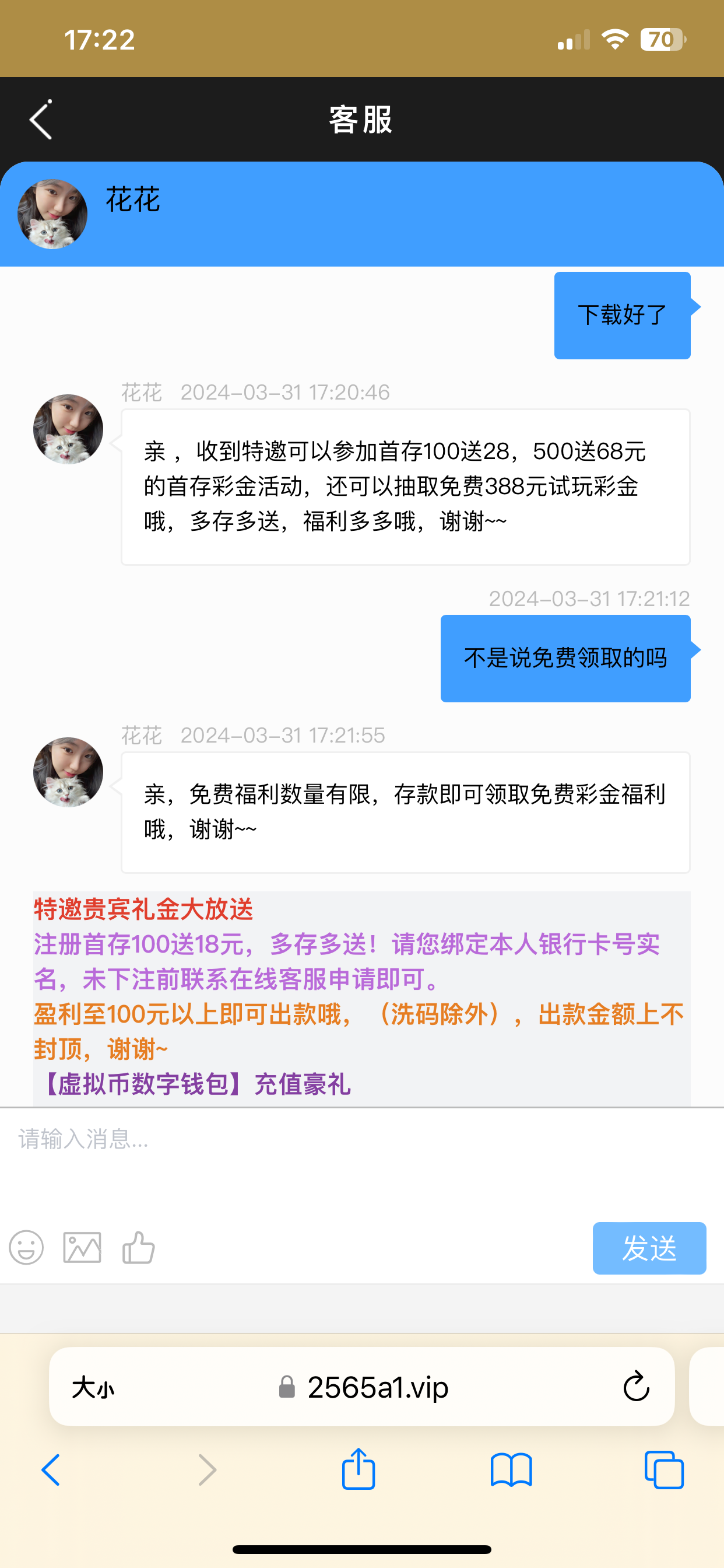Open Safari bookmarks
724x1568 pixels.
coord(511,1470)
